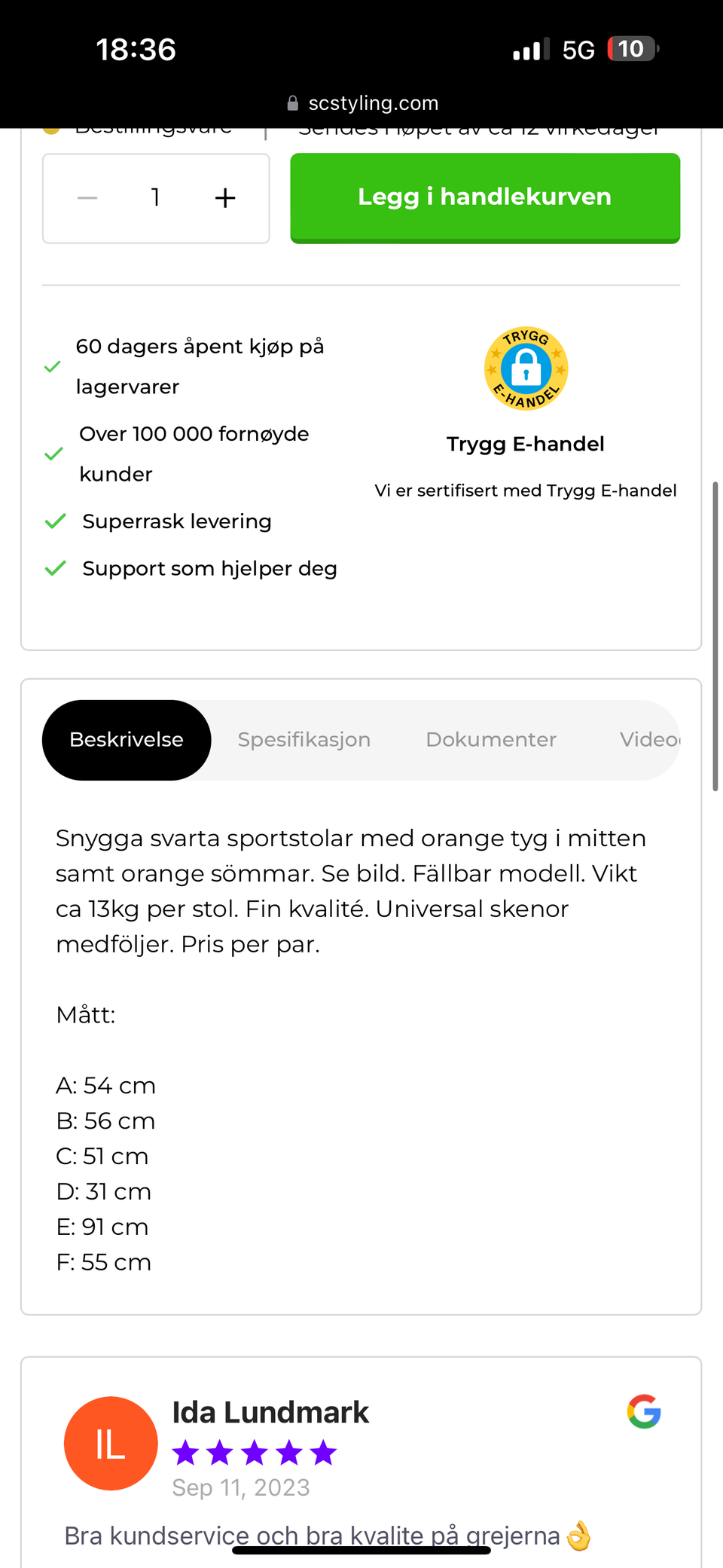Click the 5G network indicator
This screenshot has height=1568, width=723.
579,49
